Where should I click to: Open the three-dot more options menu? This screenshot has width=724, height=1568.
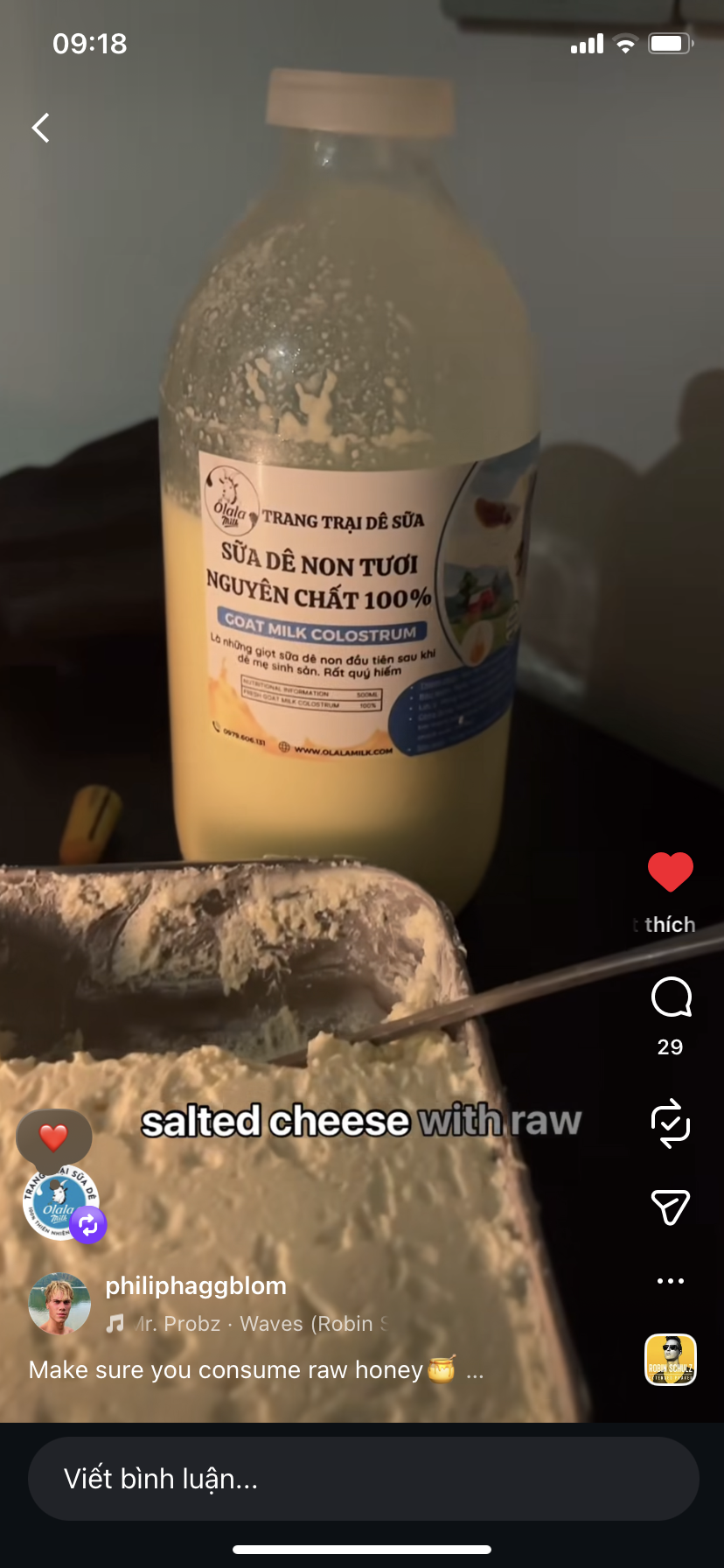pyautogui.click(x=671, y=1281)
